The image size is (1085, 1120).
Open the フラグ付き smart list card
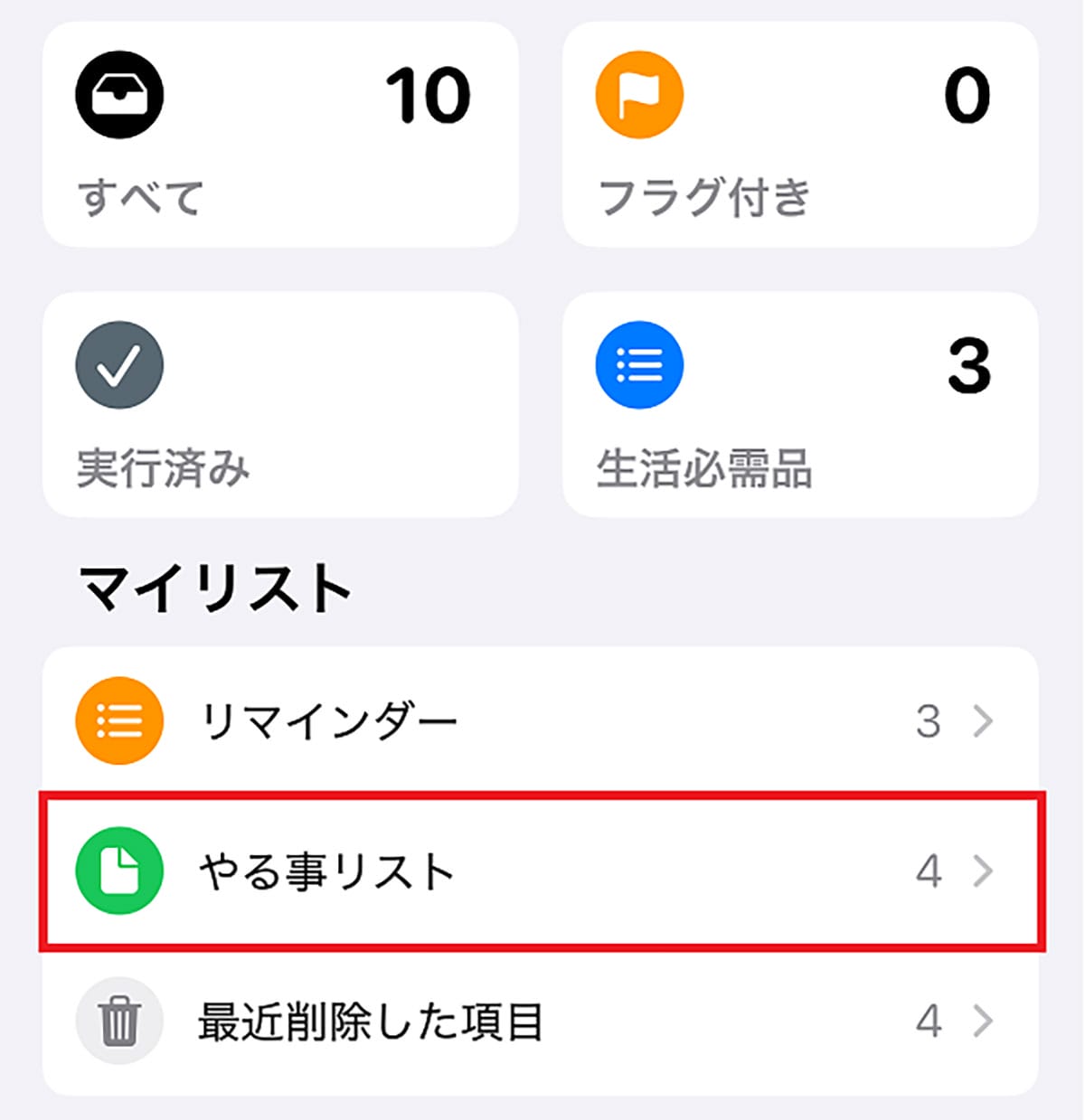(x=800, y=136)
